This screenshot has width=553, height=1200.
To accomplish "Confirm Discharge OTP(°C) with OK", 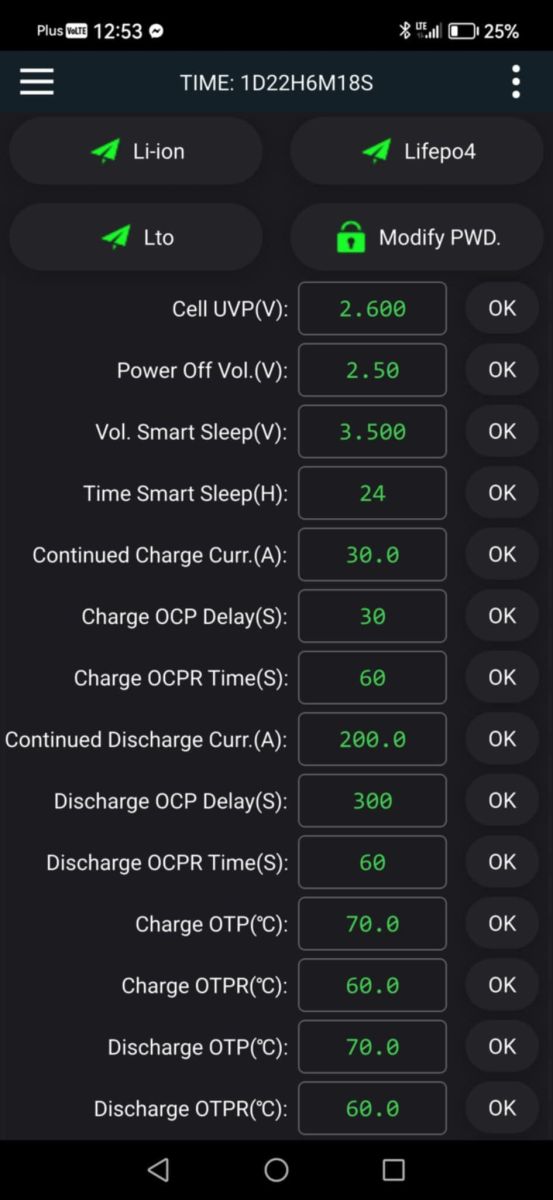I will [x=502, y=1046].
